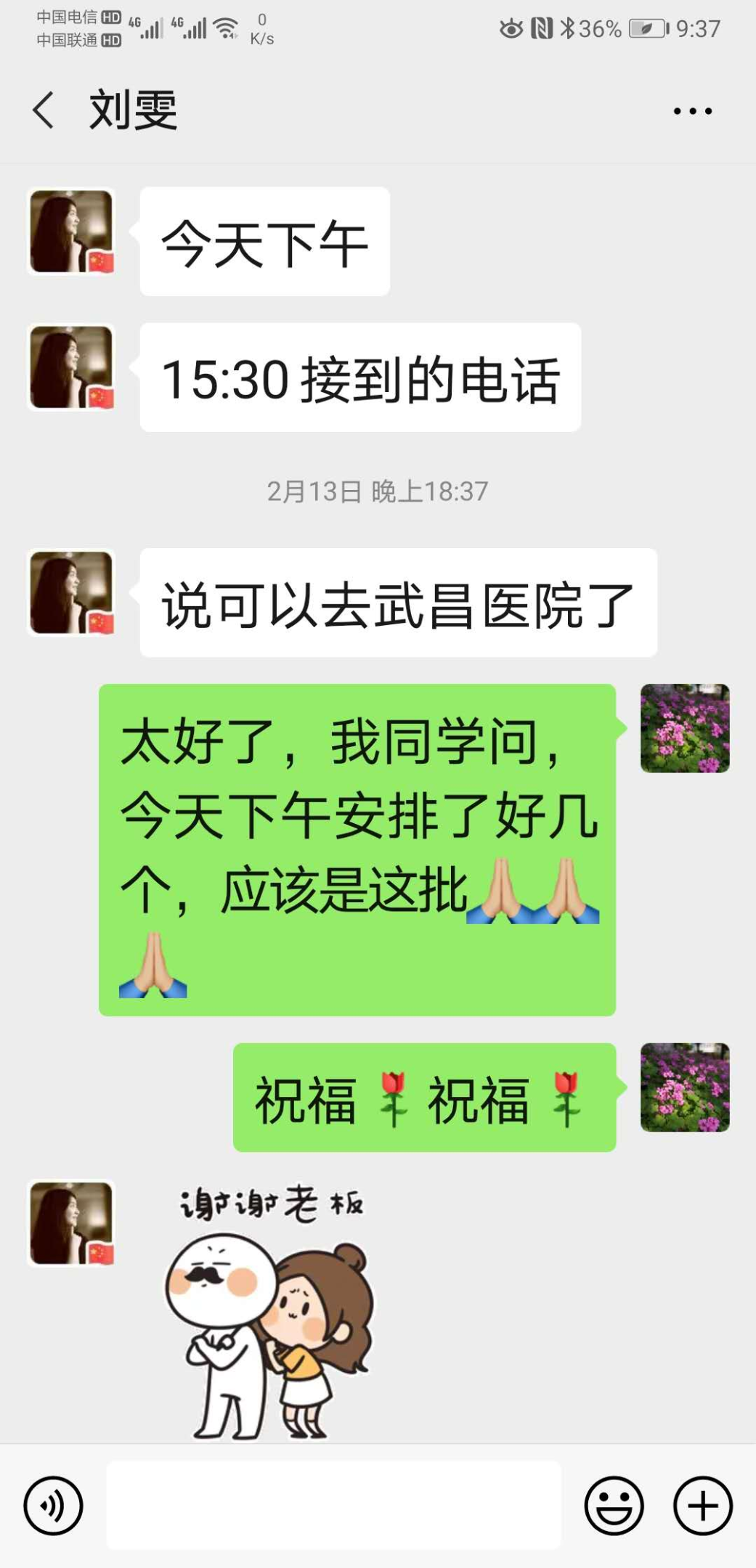Open the chat info overflow menu
This screenshot has width=756, height=1568.
[692, 111]
